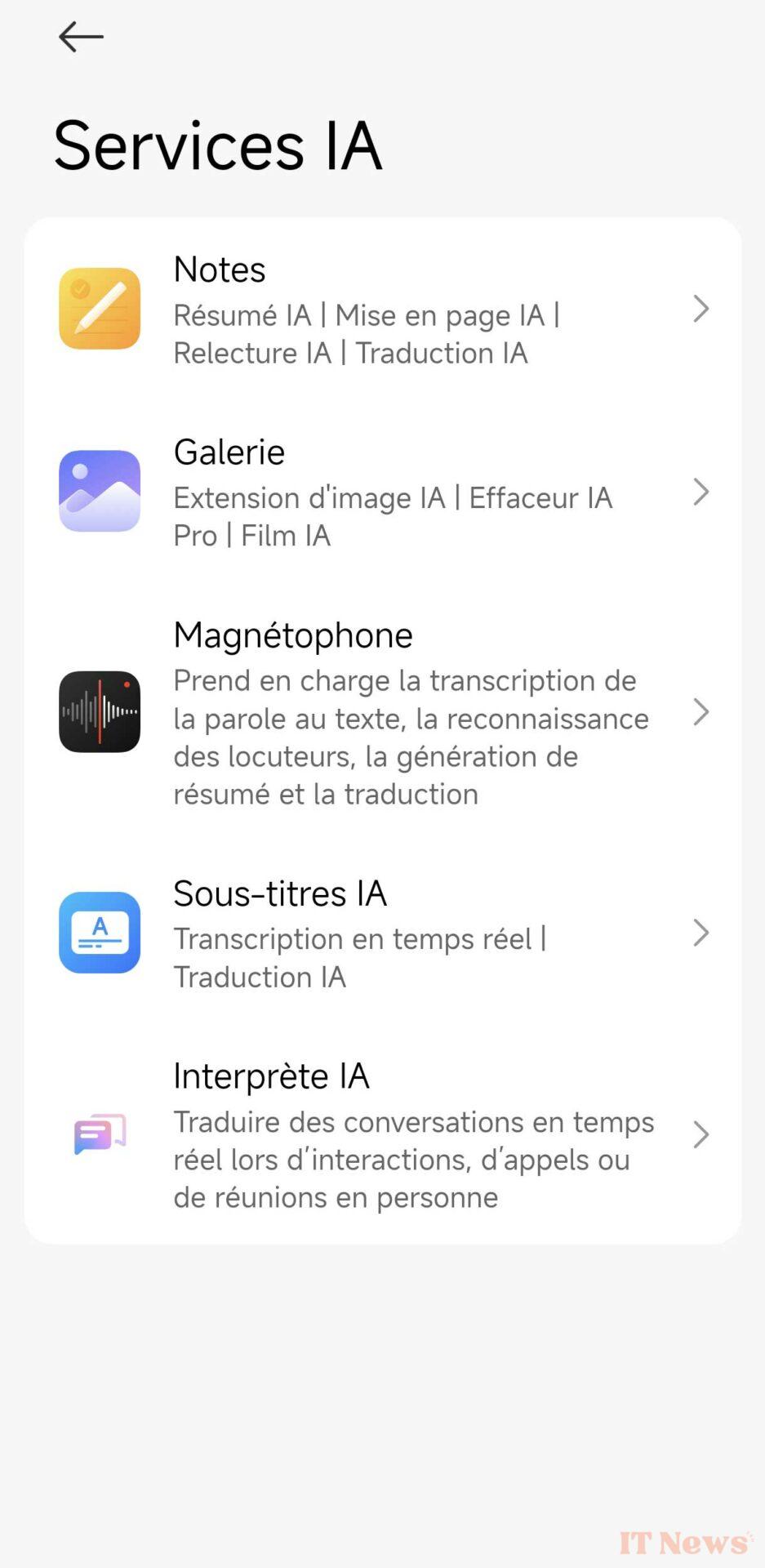Open Galerie AI features
Screen dimensions: 765x1568
[382, 492]
